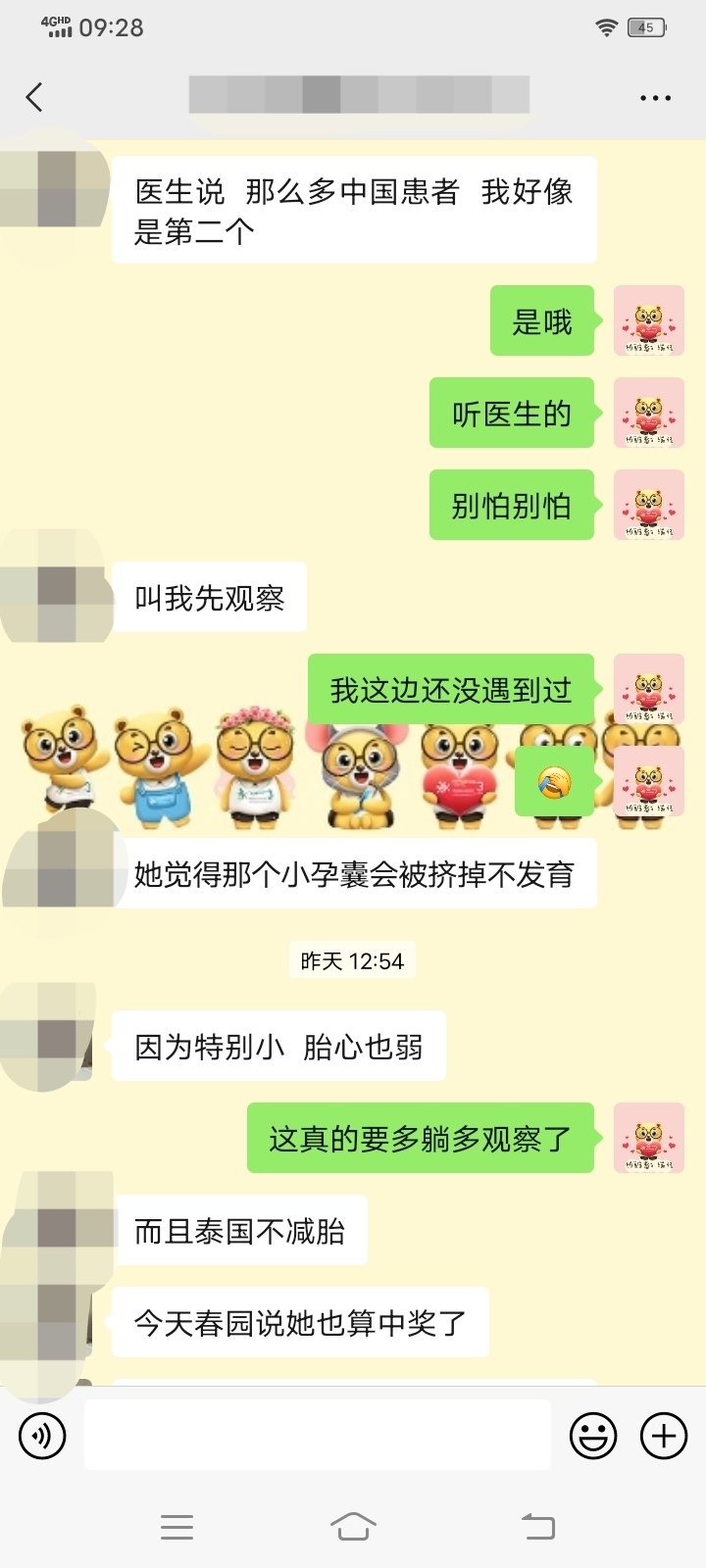Tap the system home button
This screenshot has height=1568, width=706.
pyautogui.click(x=353, y=1526)
